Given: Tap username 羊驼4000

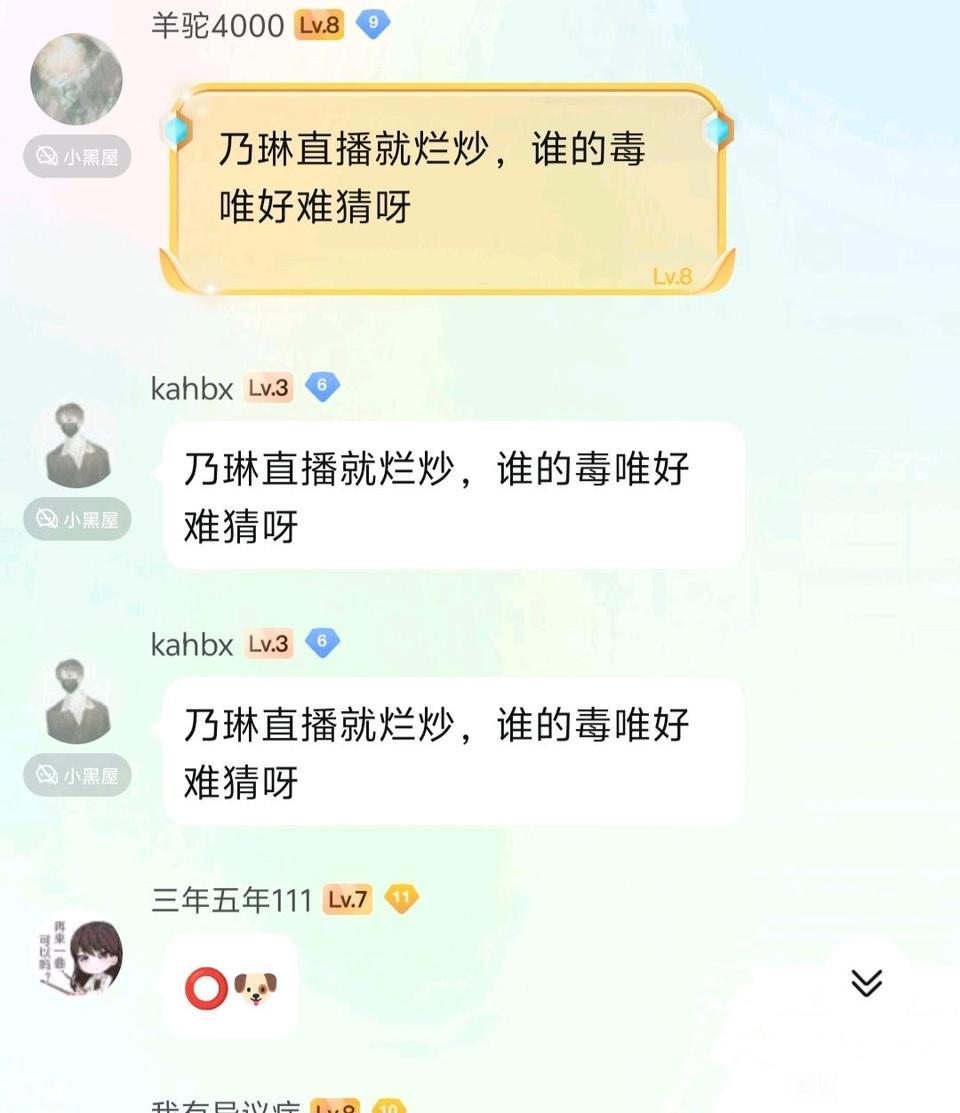Looking at the screenshot, I should pyautogui.click(x=217, y=26).
